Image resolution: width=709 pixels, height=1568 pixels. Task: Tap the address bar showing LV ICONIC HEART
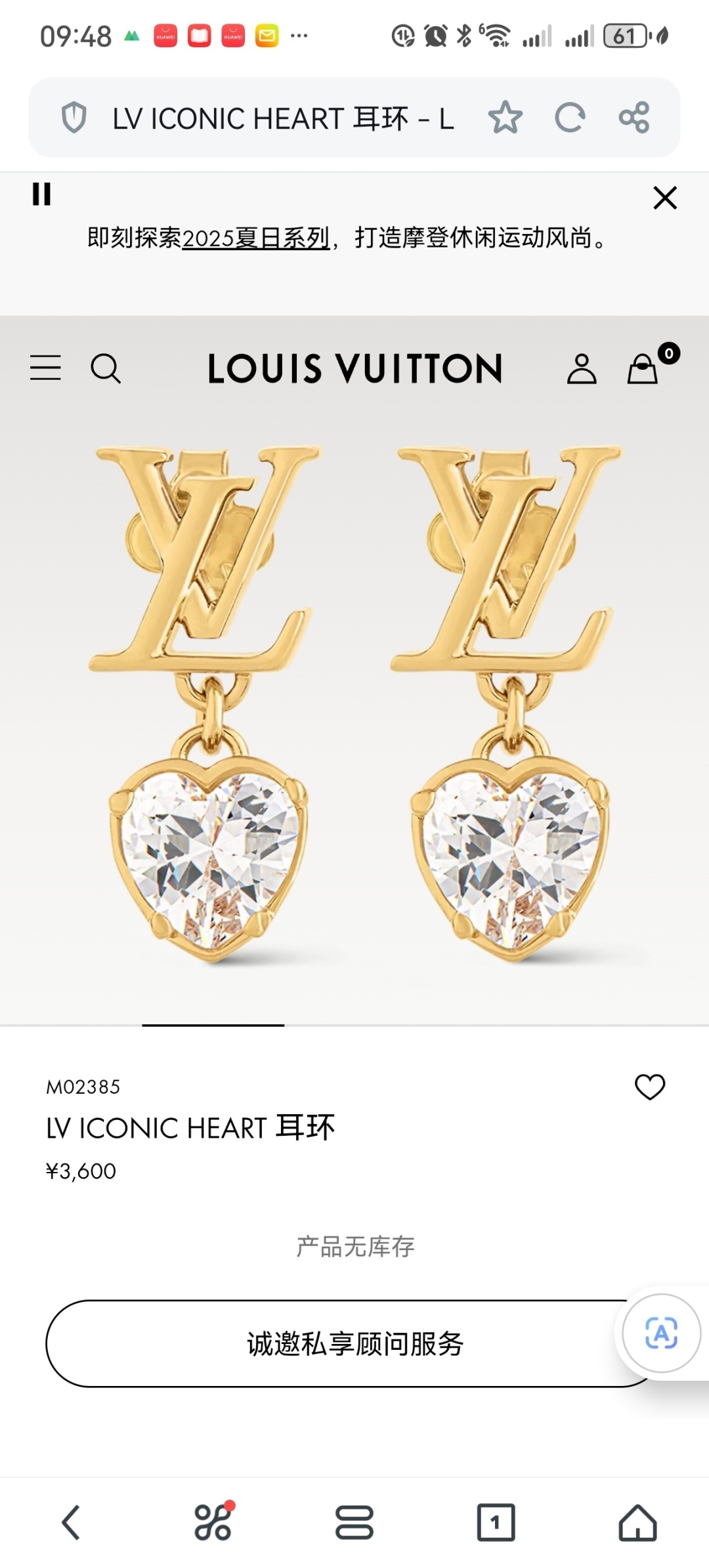pos(282,119)
